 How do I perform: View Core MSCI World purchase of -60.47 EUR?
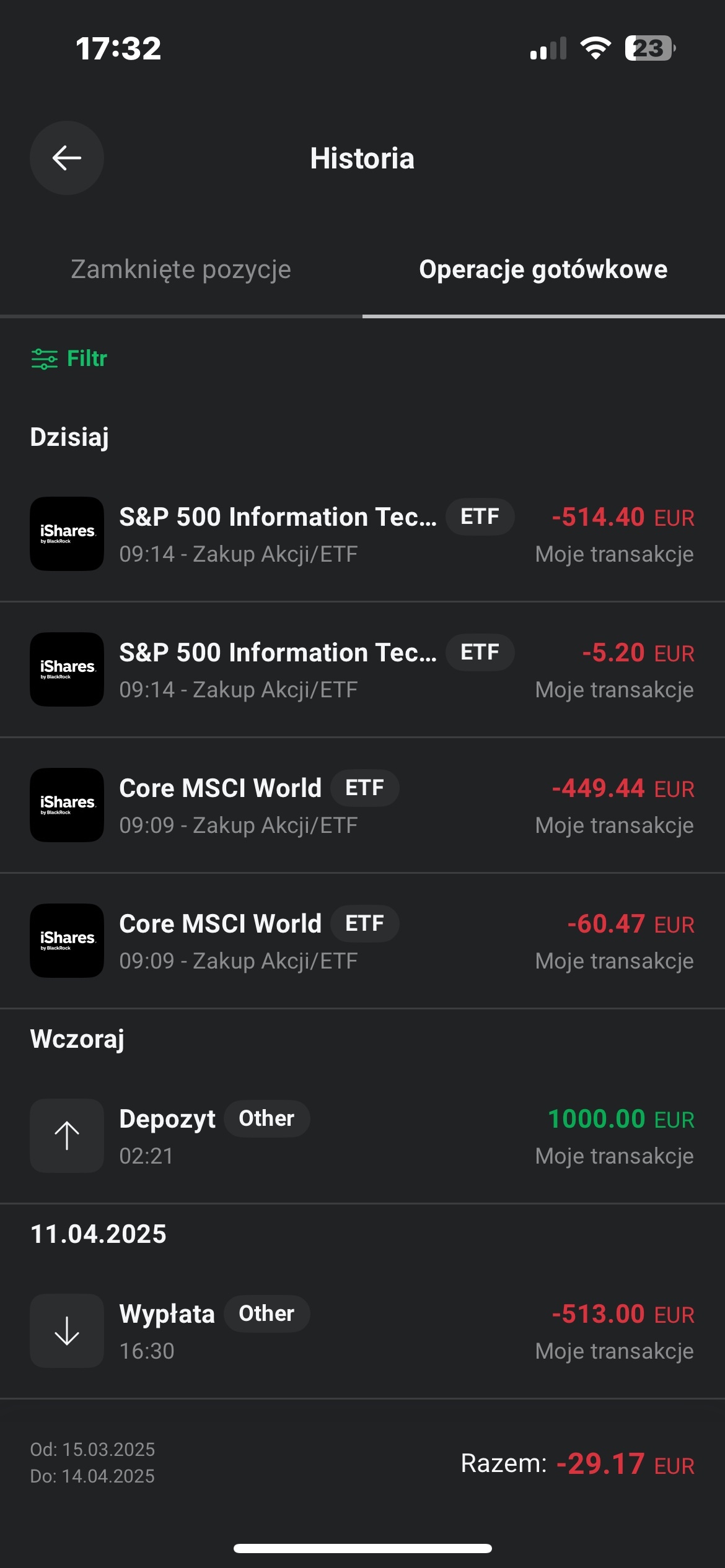pos(362,941)
